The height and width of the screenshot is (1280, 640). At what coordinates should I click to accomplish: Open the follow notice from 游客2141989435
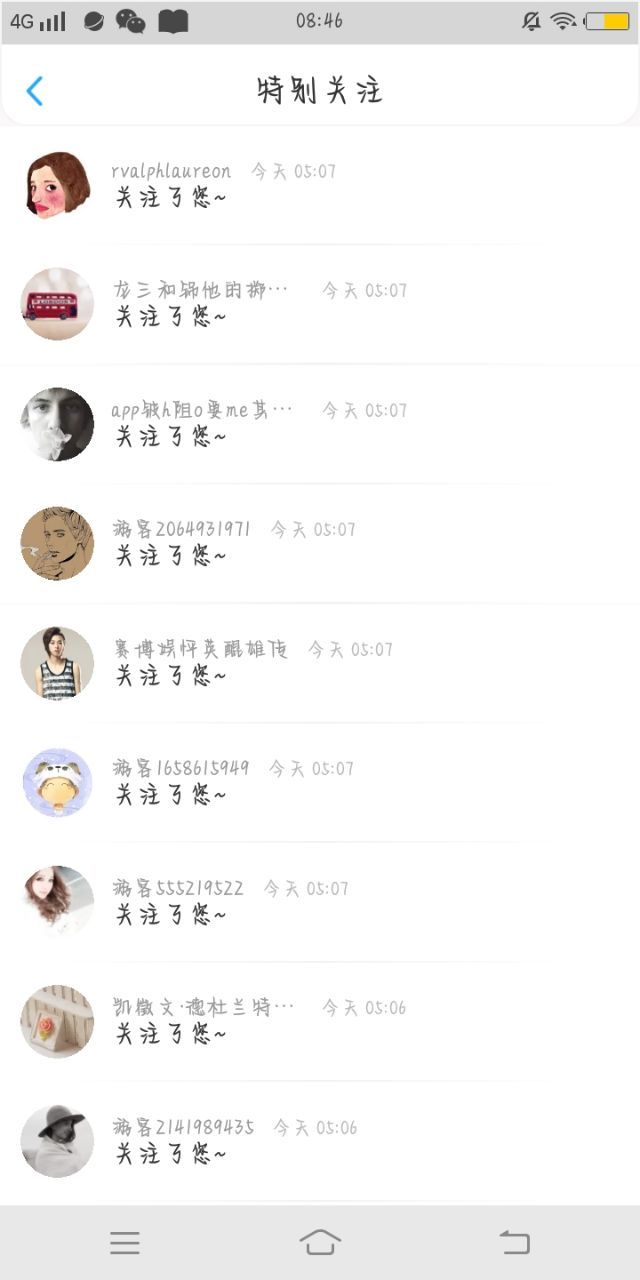click(320, 1140)
